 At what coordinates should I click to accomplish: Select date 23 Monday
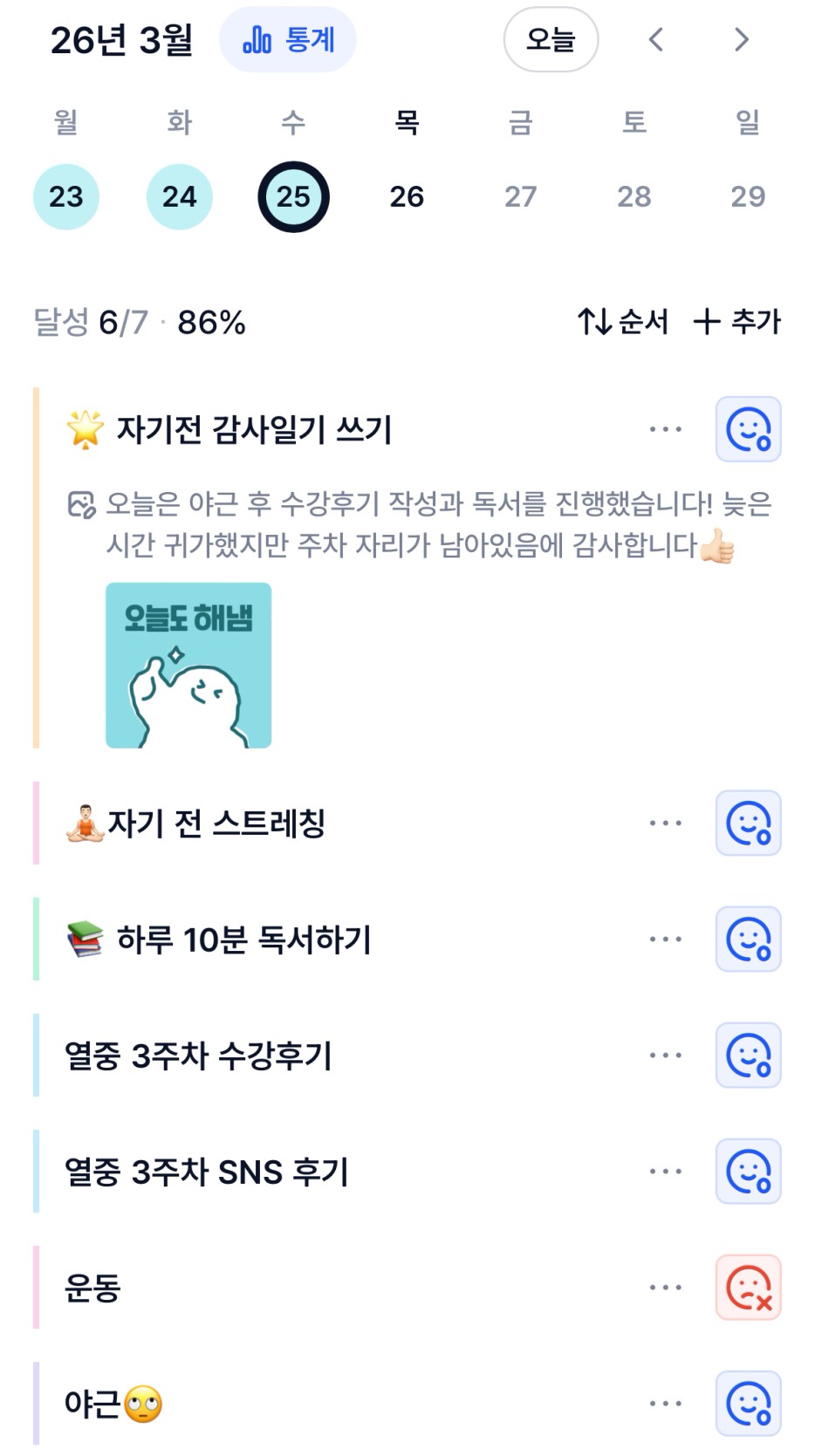point(66,197)
